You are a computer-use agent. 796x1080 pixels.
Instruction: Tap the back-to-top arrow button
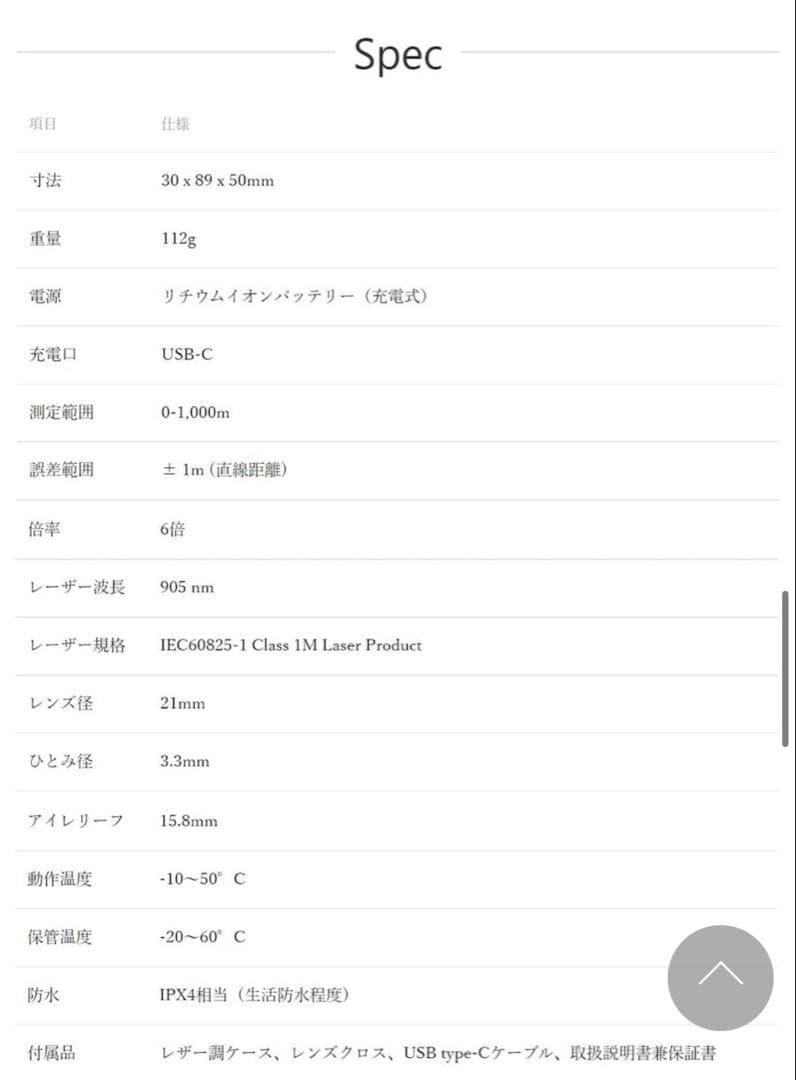pos(720,977)
